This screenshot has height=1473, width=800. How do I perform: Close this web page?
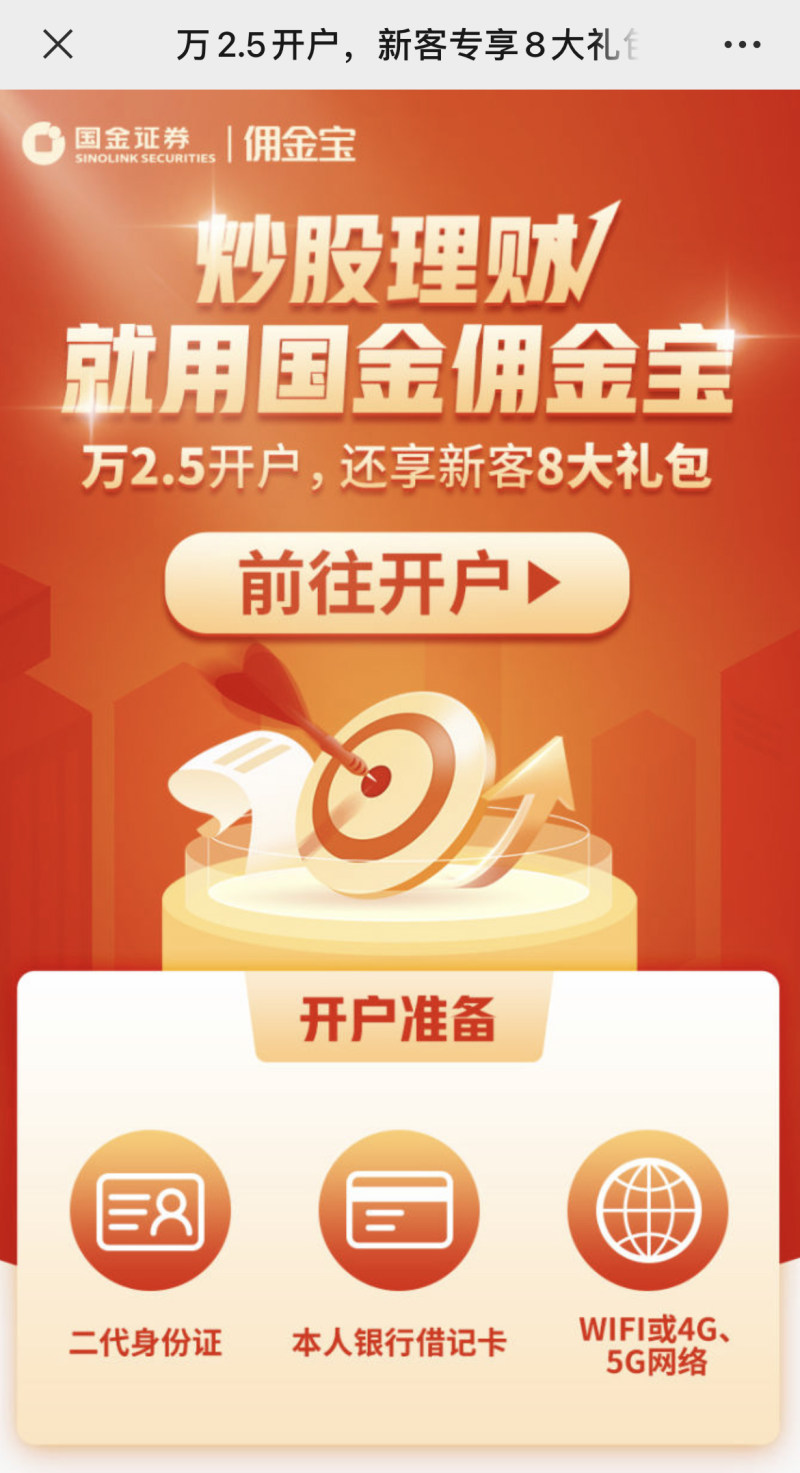click(58, 44)
